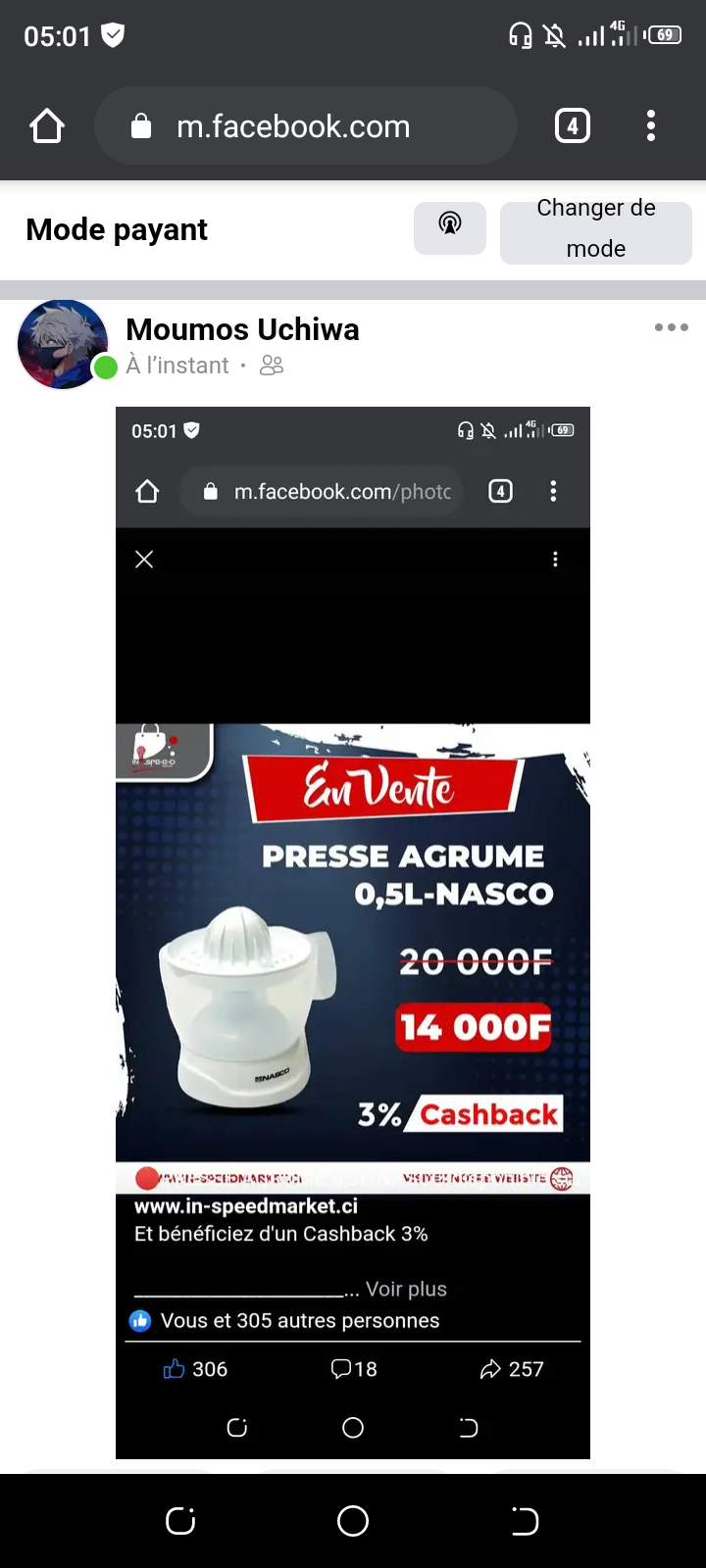Open the posted screenshot image

pyautogui.click(x=353, y=933)
